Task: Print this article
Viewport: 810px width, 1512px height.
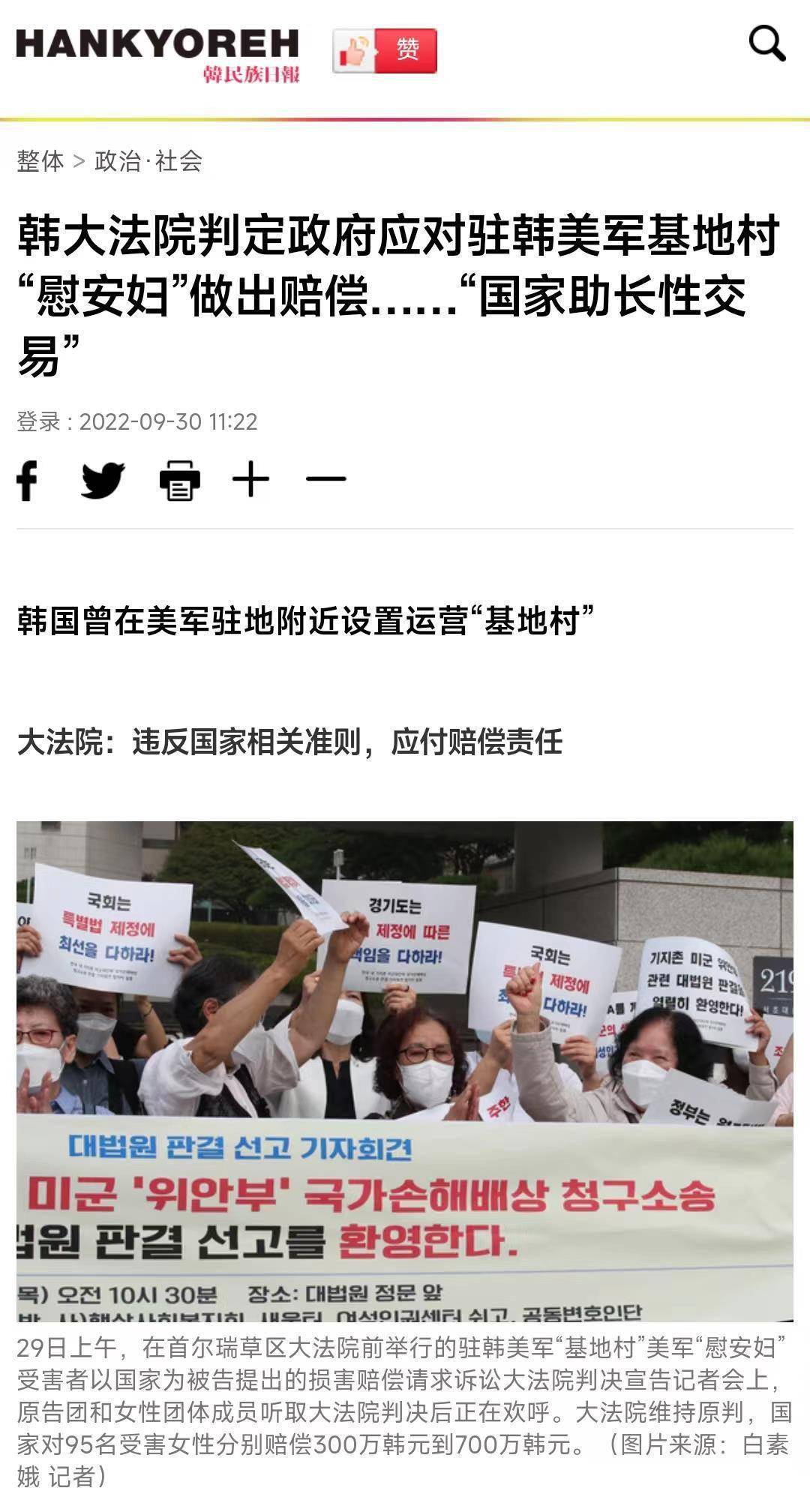Action: 180,480
